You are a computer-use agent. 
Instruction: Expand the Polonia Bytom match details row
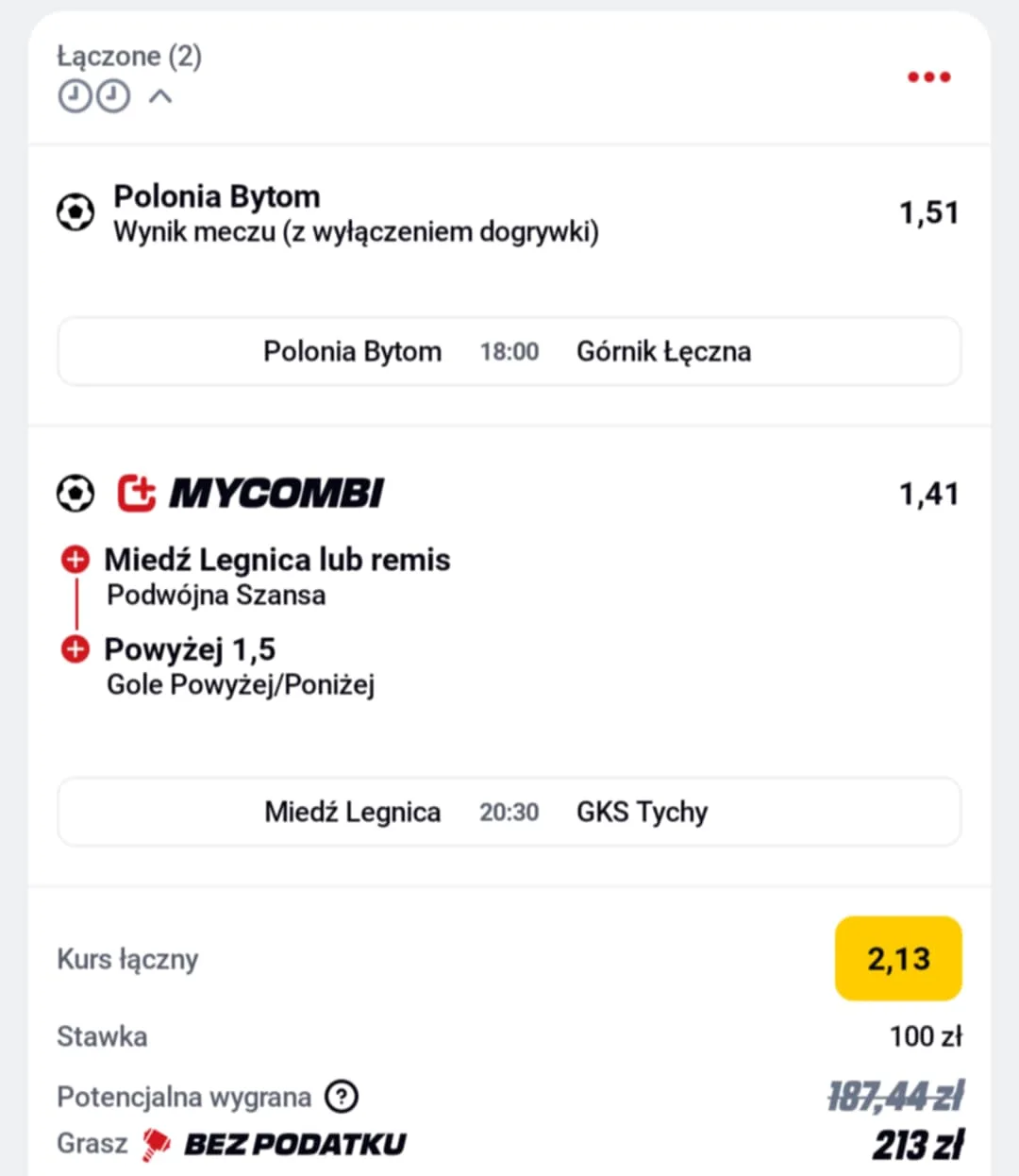(x=508, y=351)
